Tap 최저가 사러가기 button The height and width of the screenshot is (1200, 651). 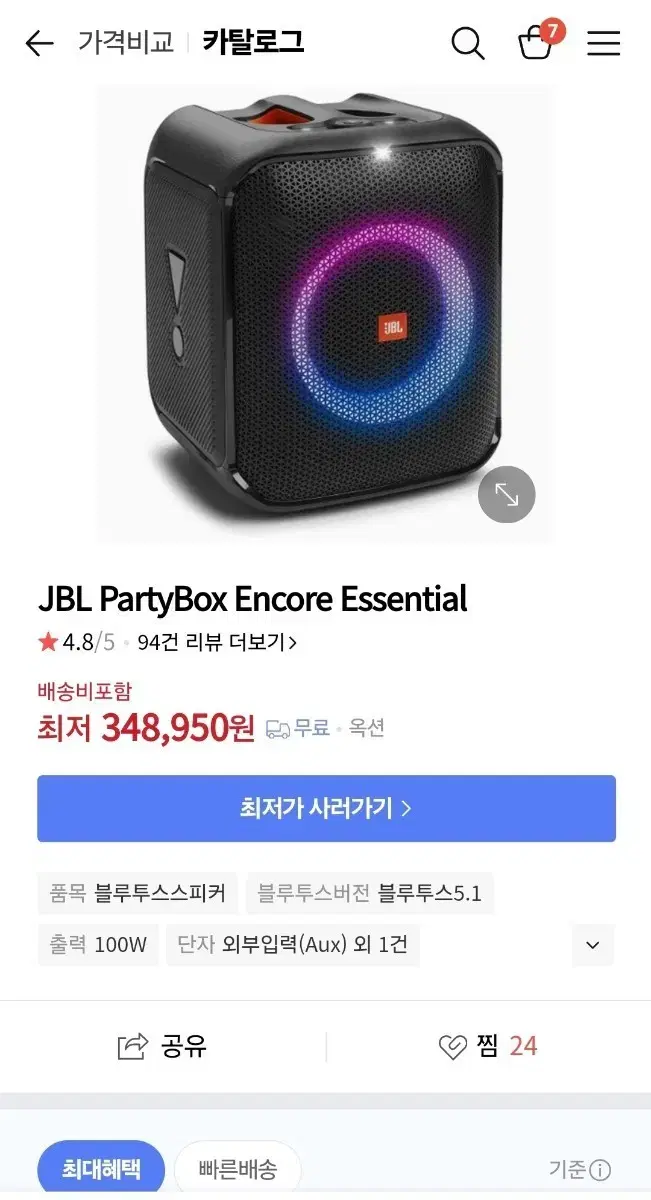326,808
